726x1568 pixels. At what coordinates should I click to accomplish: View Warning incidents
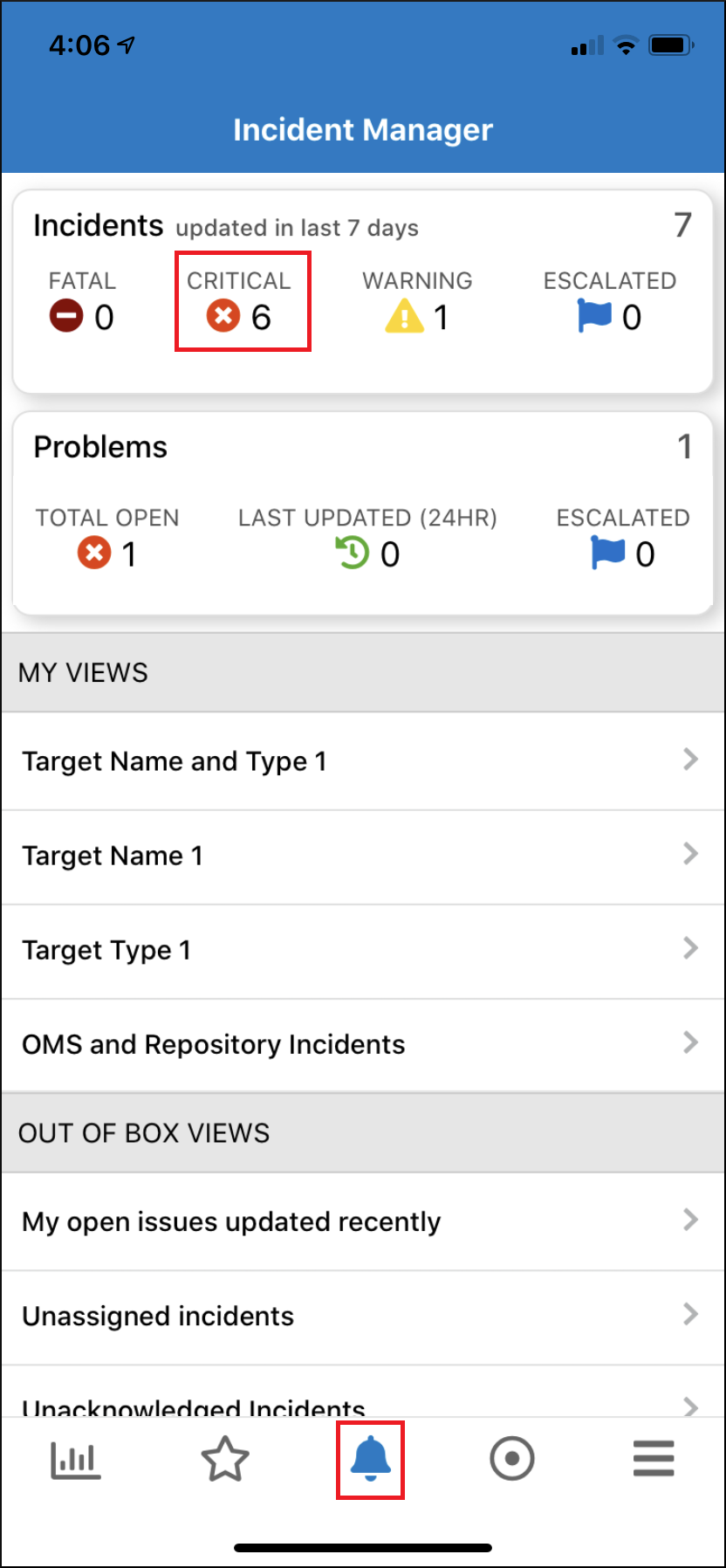click(417, 302)
